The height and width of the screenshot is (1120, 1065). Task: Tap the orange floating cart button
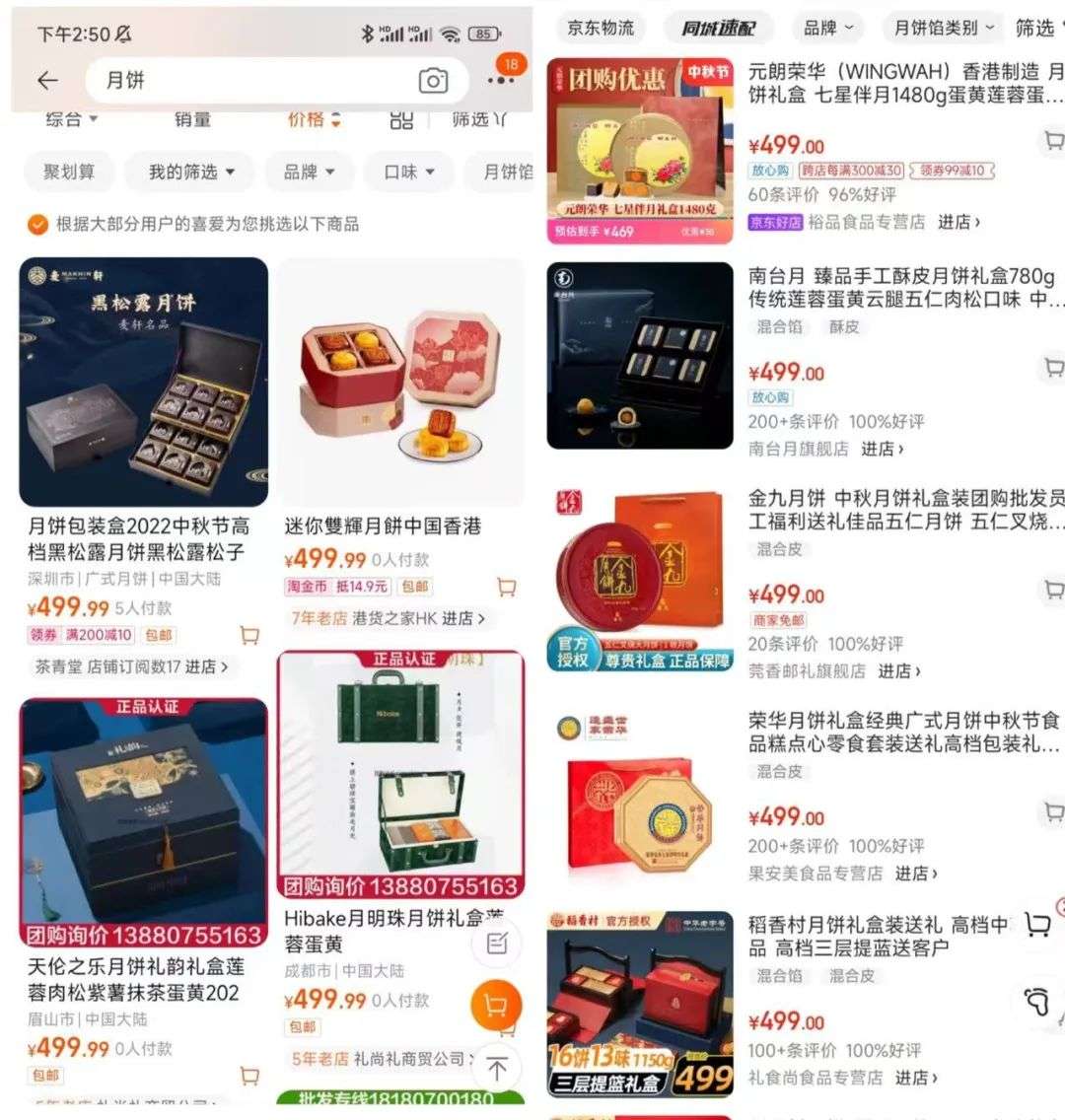pos(496,1005)
